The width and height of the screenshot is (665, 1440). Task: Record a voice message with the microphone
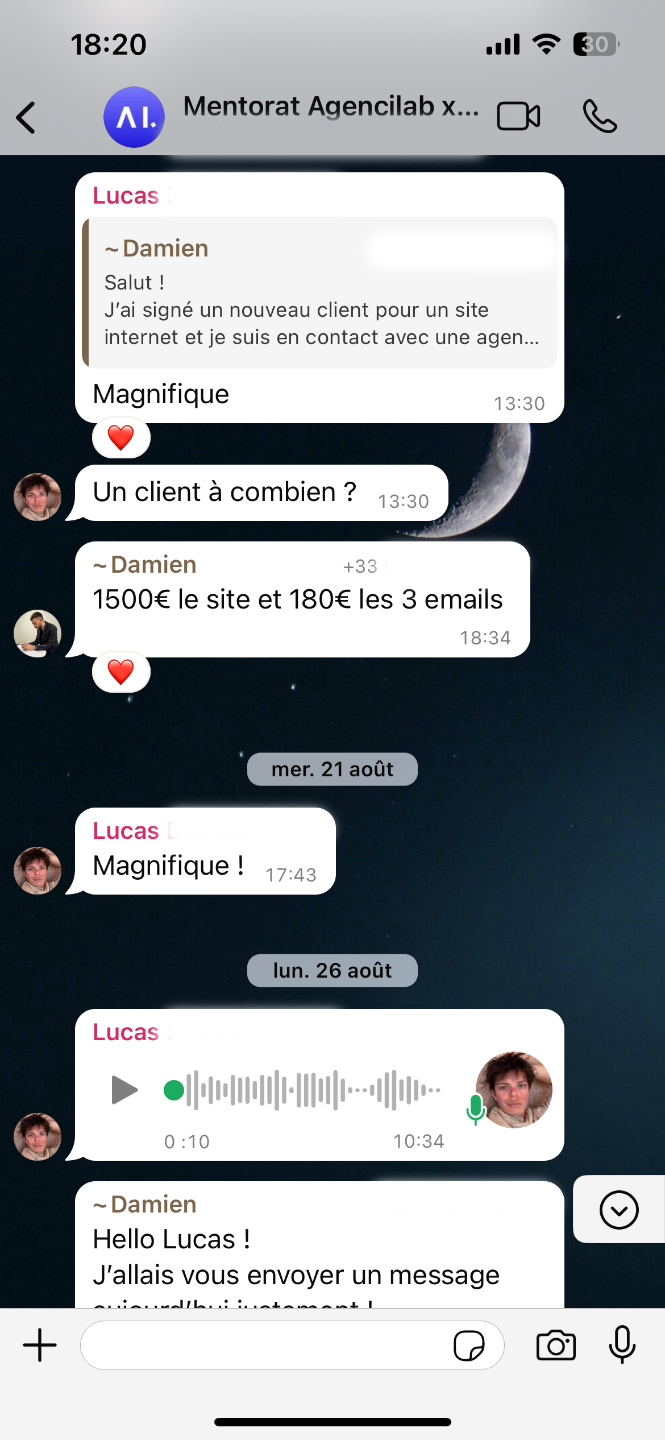621,1345
